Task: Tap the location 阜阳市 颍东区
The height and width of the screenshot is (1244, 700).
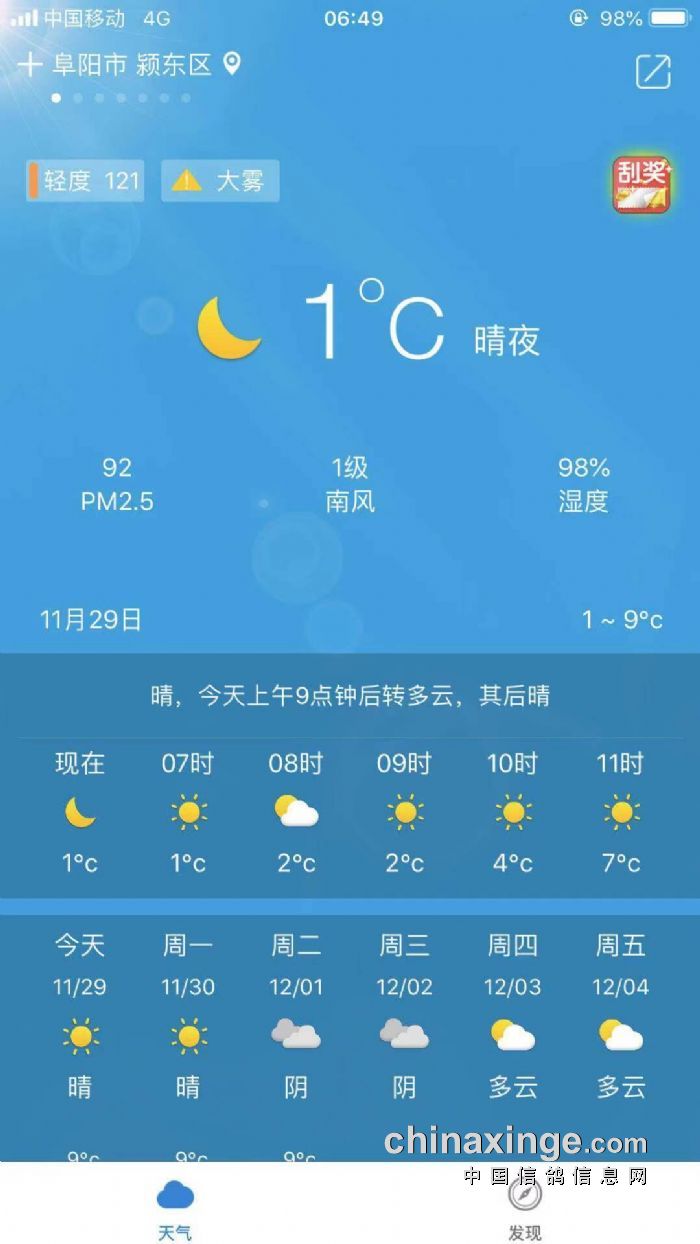Action: coord(132,65)
